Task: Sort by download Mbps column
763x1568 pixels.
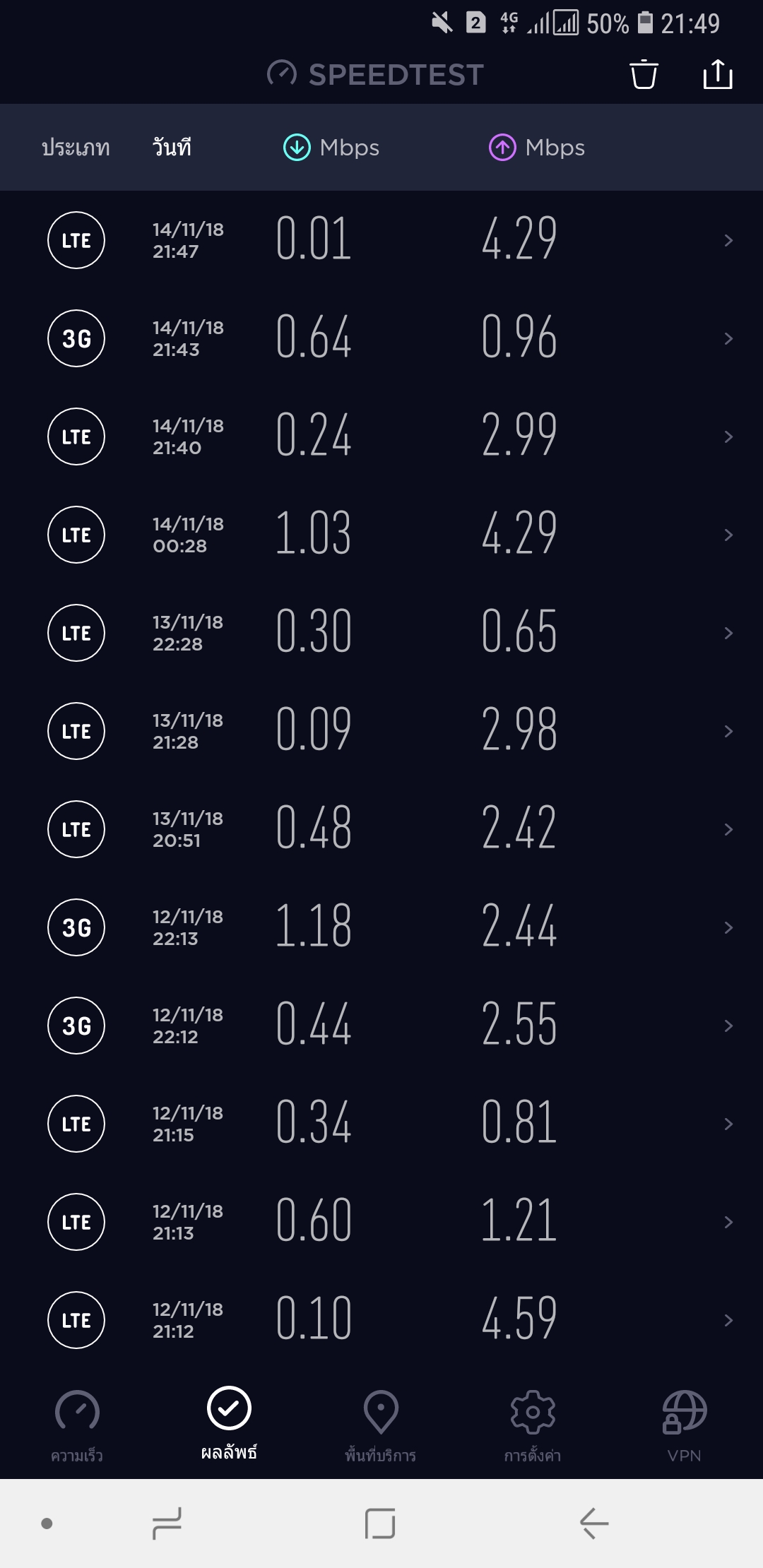Action: [x=331, y=148]
